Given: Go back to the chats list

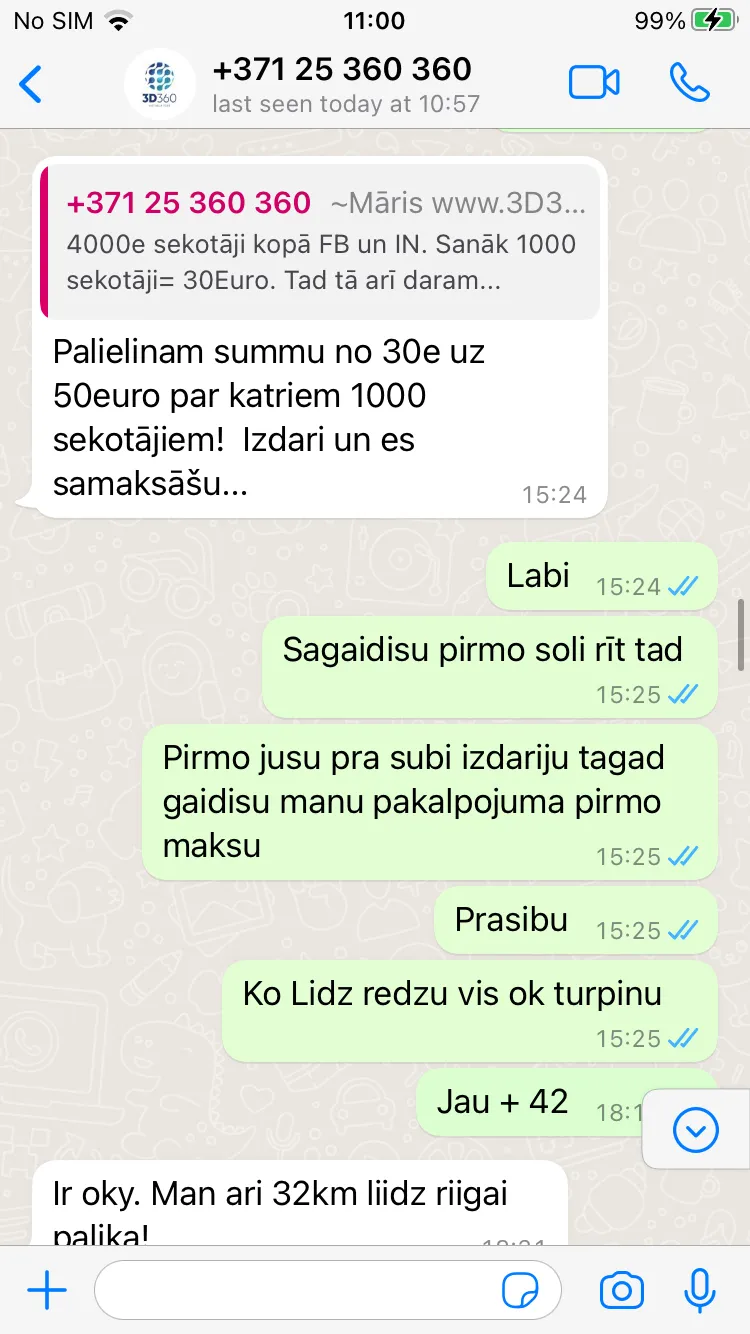Looking at the screenshot, I should (31, 84).
